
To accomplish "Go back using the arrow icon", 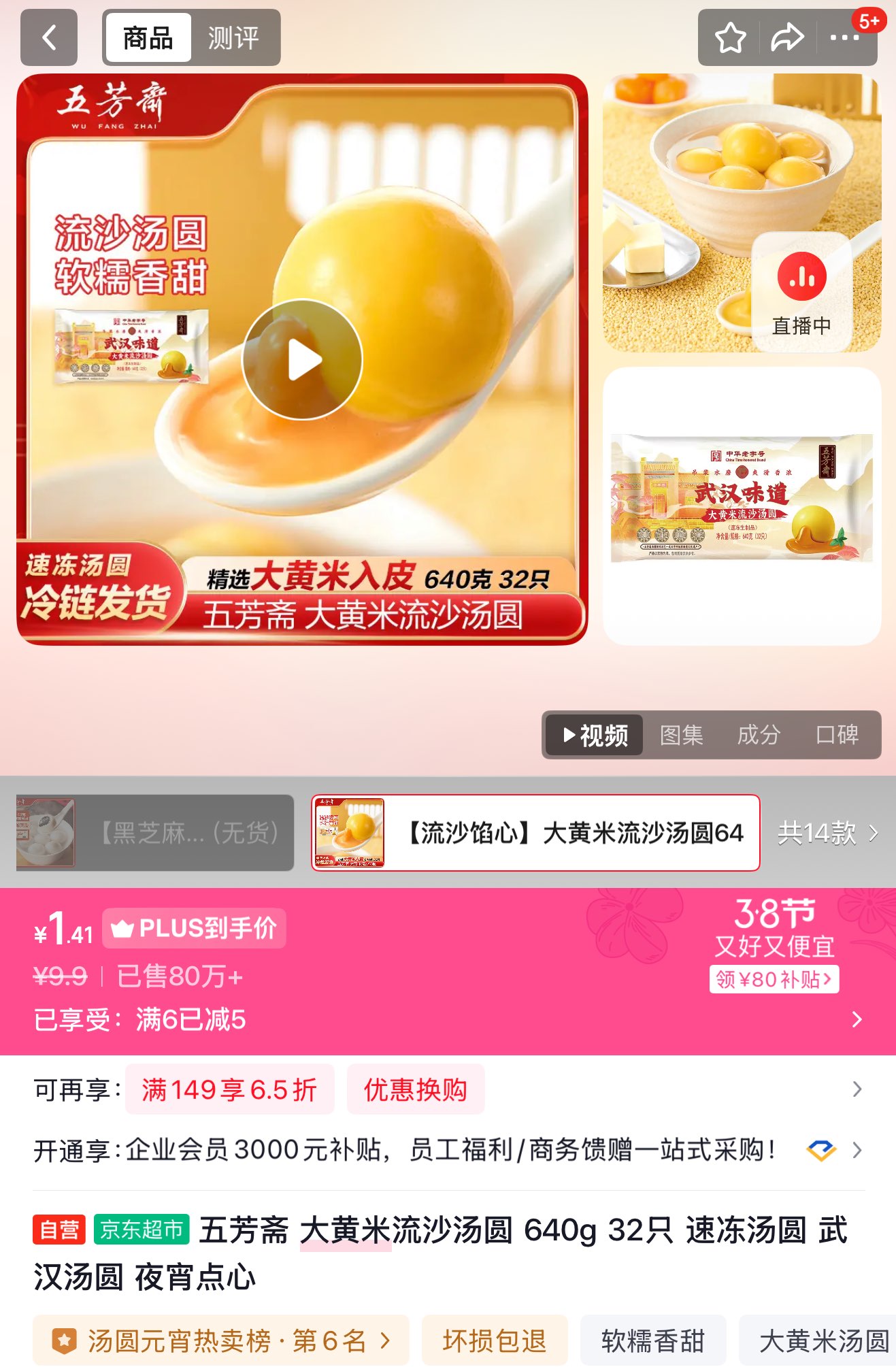I will [49, 37].
